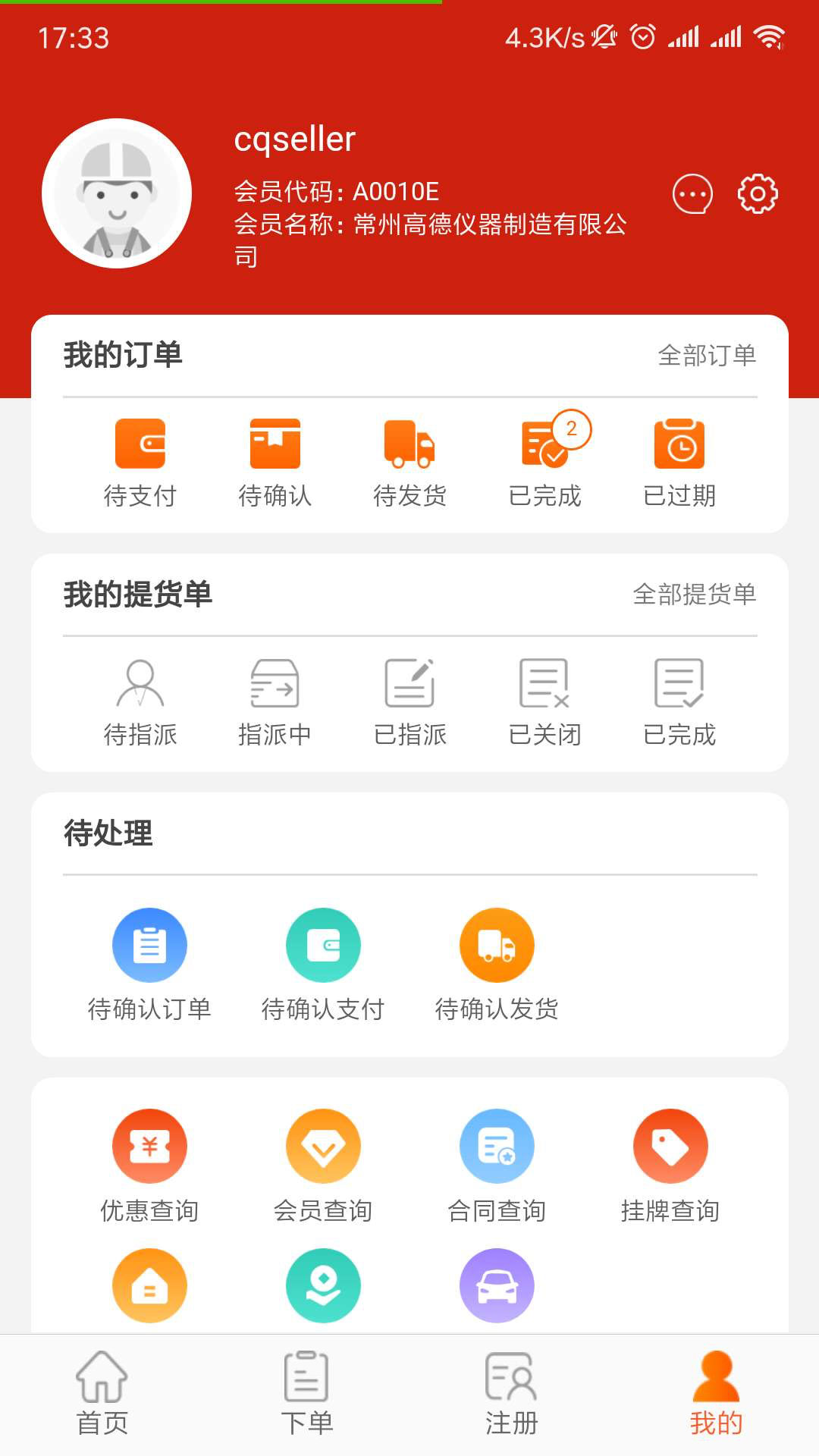View all orders via 全部订单
This screenshot has height=1456, width=819.
pos(707,355)
